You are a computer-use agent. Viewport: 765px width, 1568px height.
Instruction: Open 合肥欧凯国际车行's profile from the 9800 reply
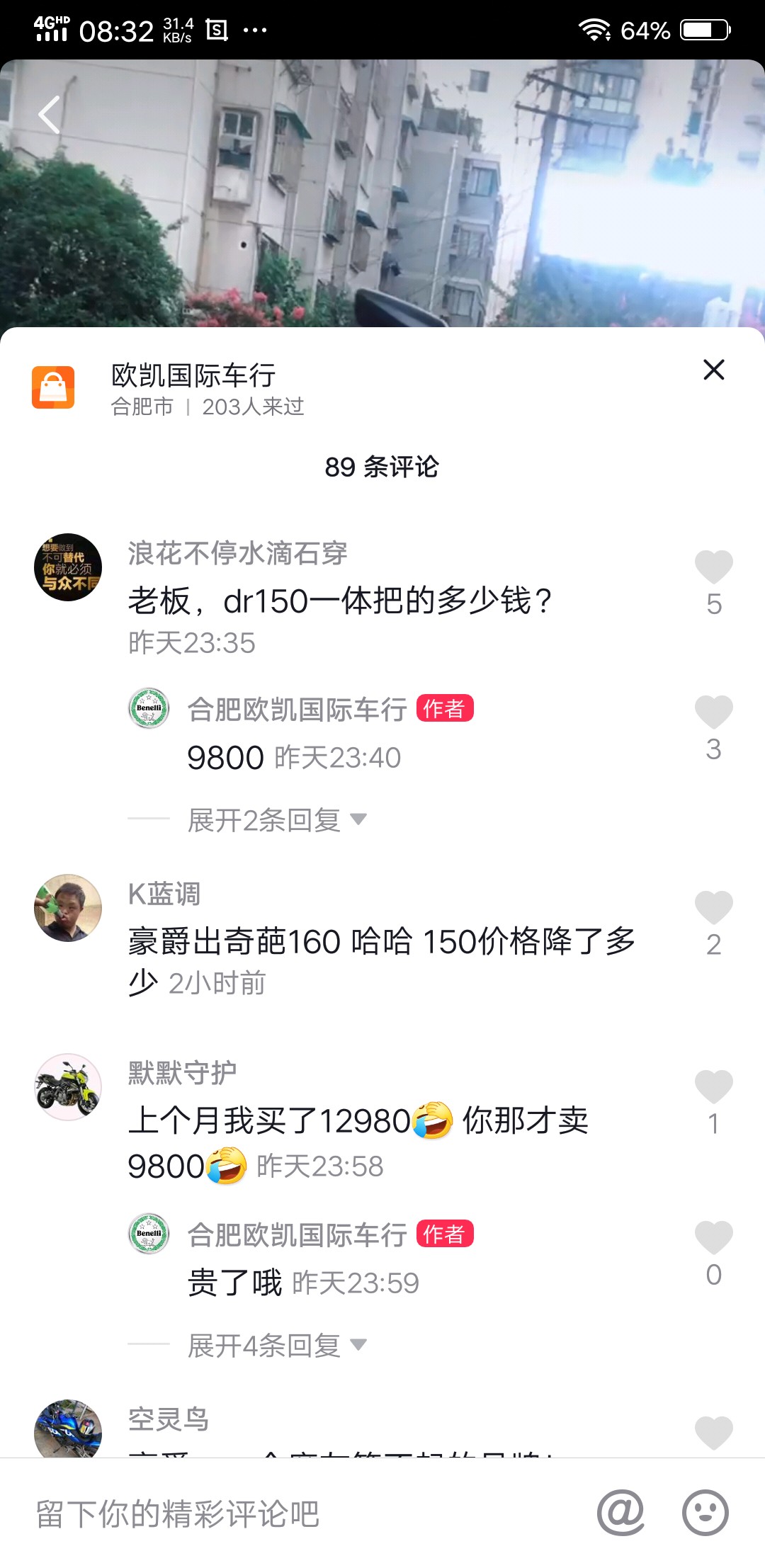click(149, 708)
